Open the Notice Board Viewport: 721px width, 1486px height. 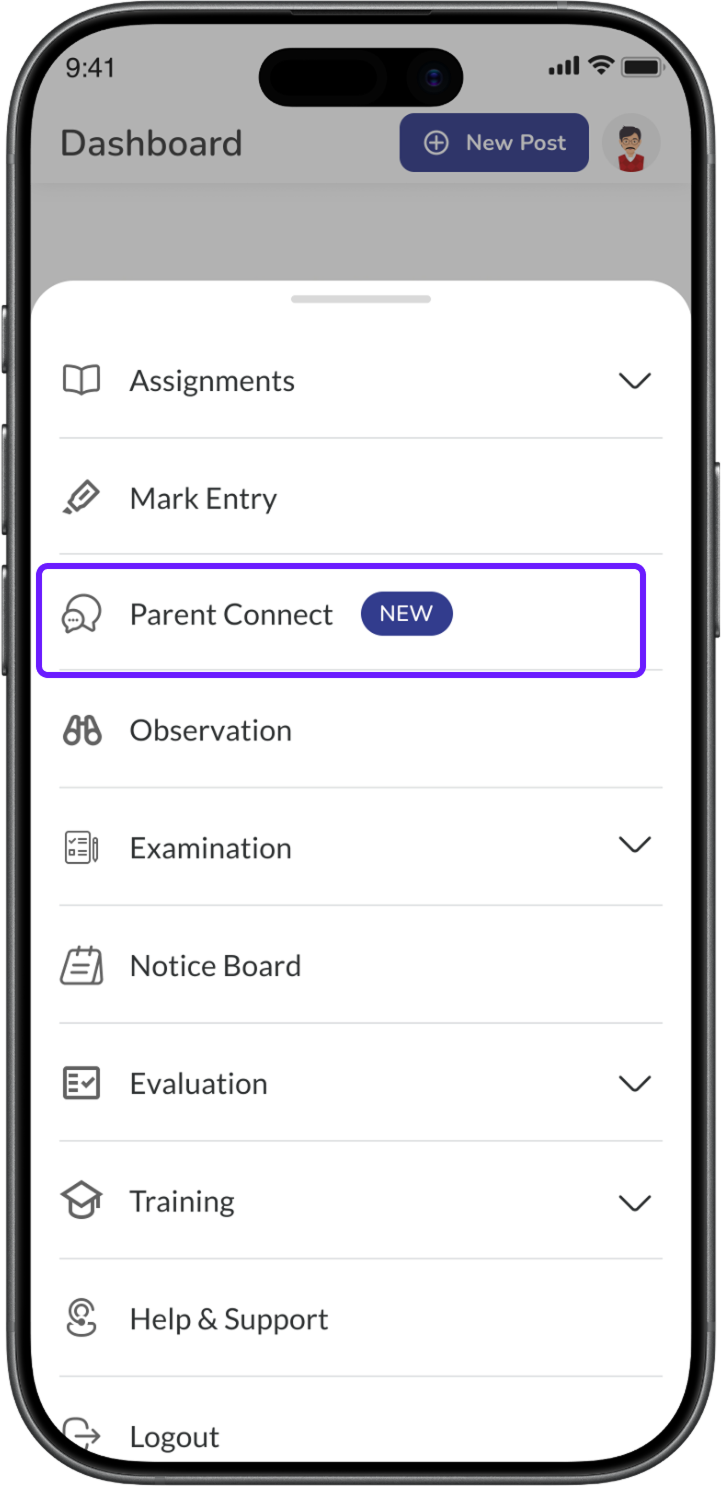point(215,966)
